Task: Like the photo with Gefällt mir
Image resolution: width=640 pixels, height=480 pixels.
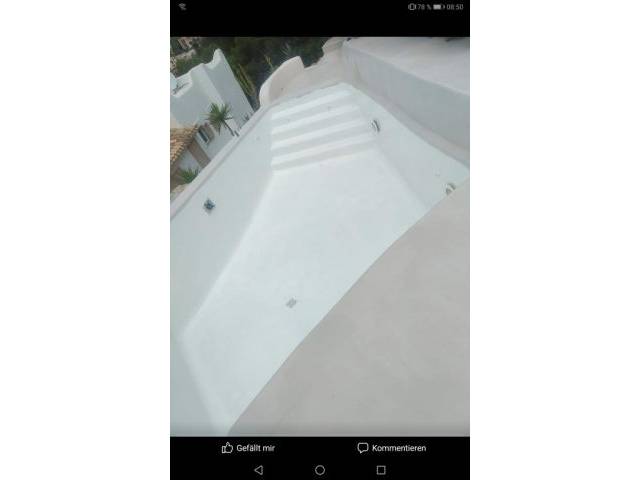Action: 248,448
